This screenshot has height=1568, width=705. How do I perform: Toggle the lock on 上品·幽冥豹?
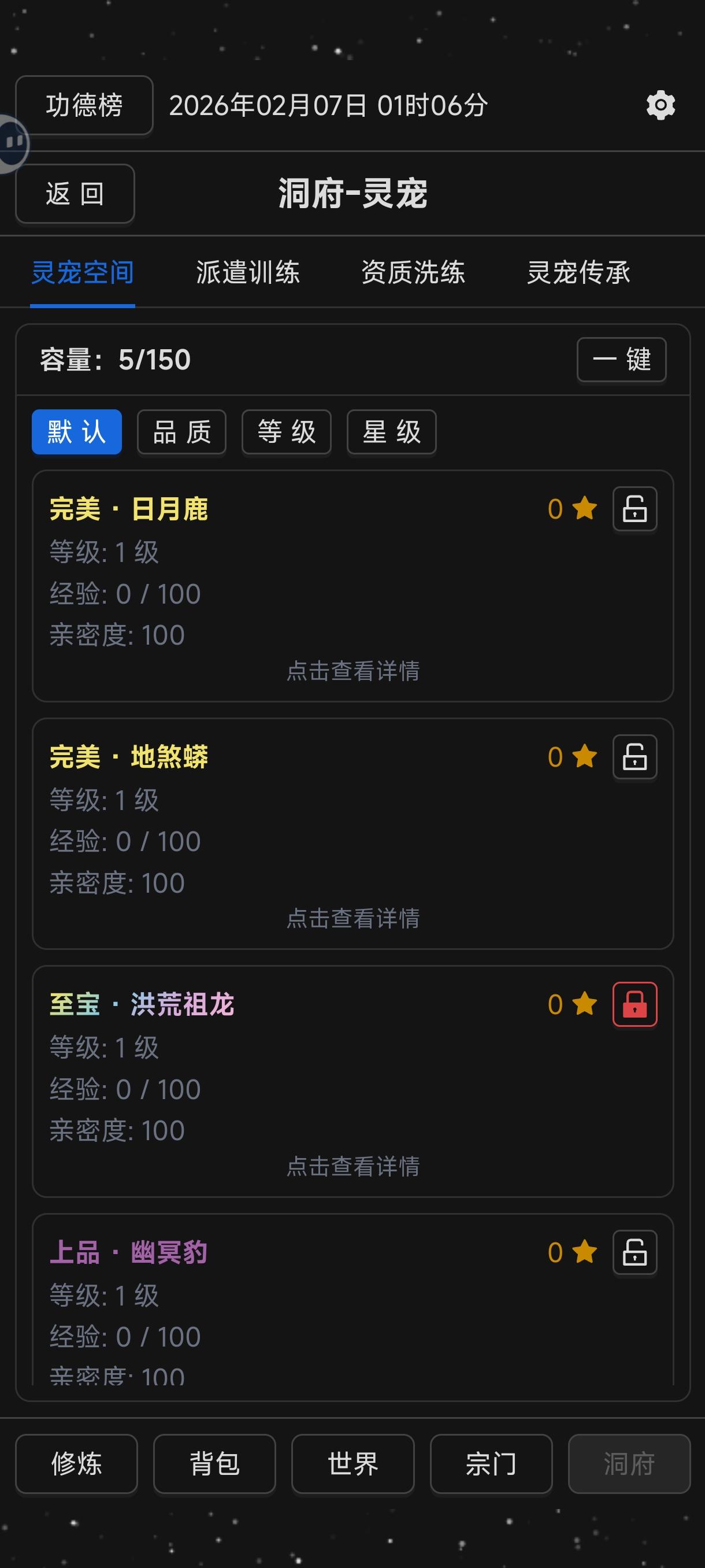click(634, 1253)
